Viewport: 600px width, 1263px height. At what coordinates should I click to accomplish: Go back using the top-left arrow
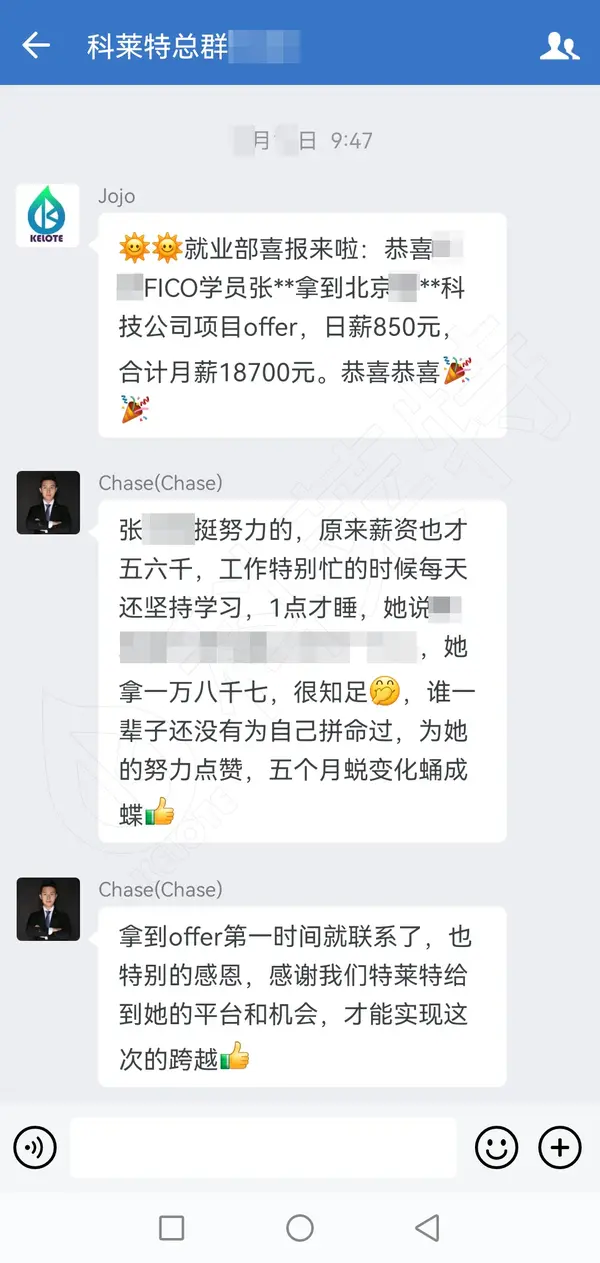click(x=36, y=45)
